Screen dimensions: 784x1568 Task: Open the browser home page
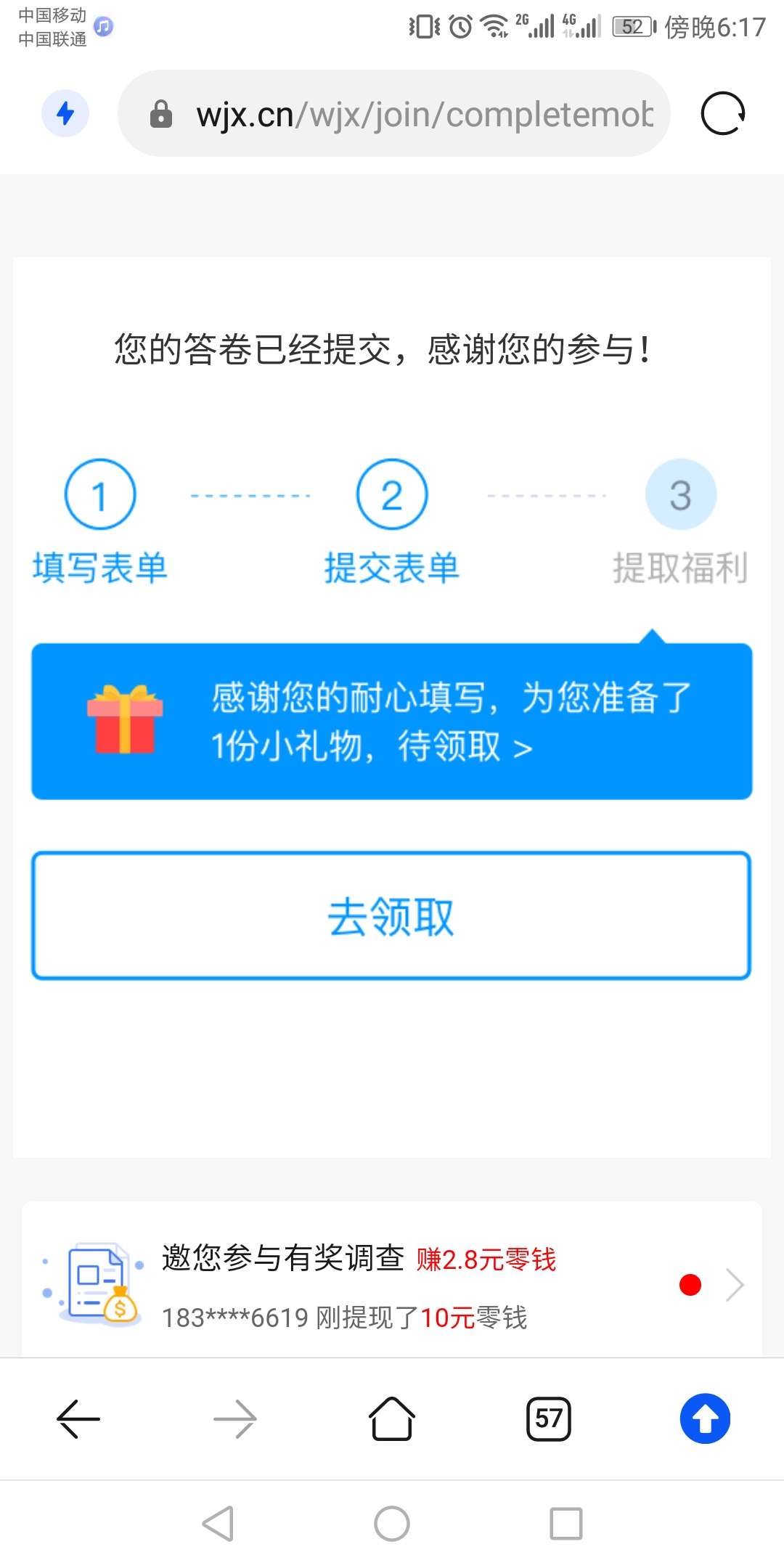click(x=391, y=1418)
